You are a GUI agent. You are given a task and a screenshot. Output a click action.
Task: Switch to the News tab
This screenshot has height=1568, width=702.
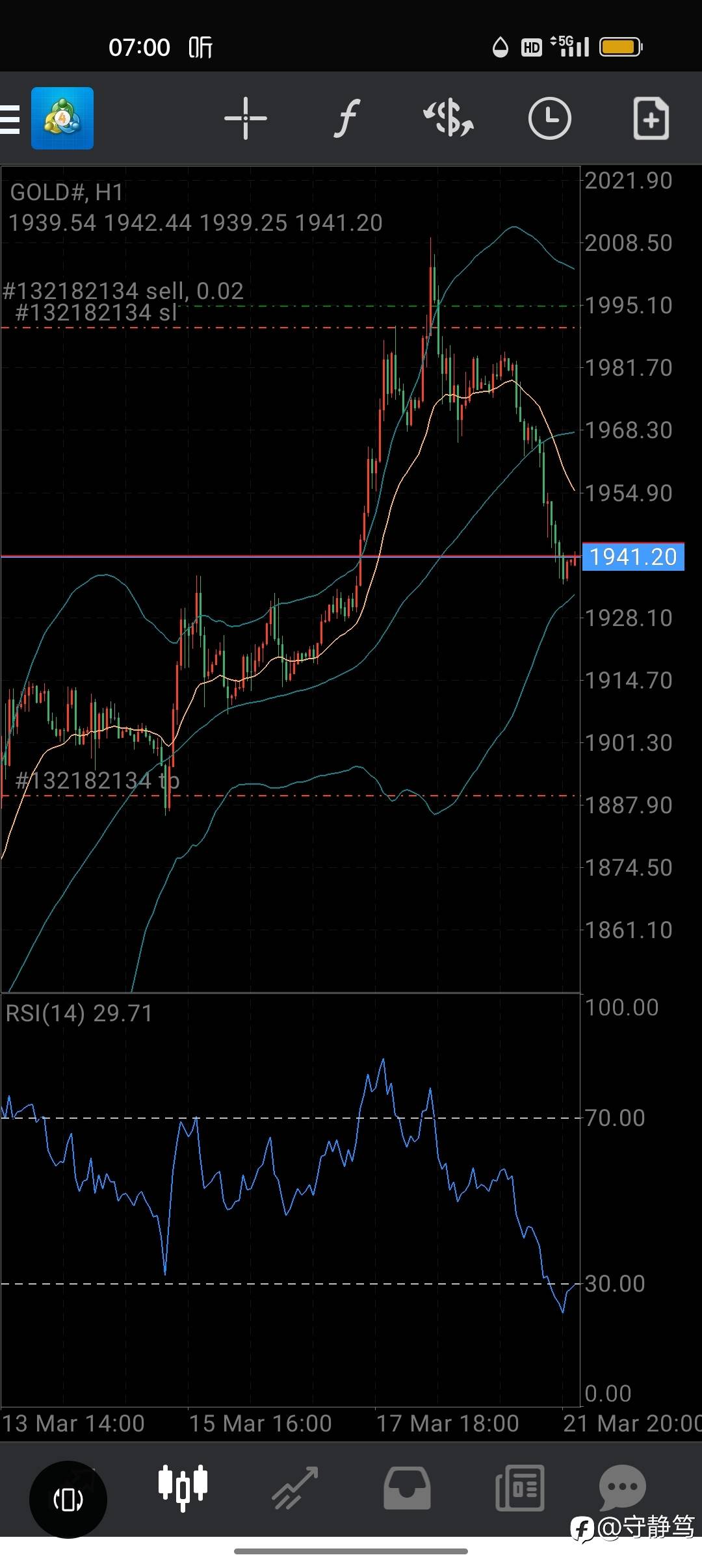[519, 1487]
